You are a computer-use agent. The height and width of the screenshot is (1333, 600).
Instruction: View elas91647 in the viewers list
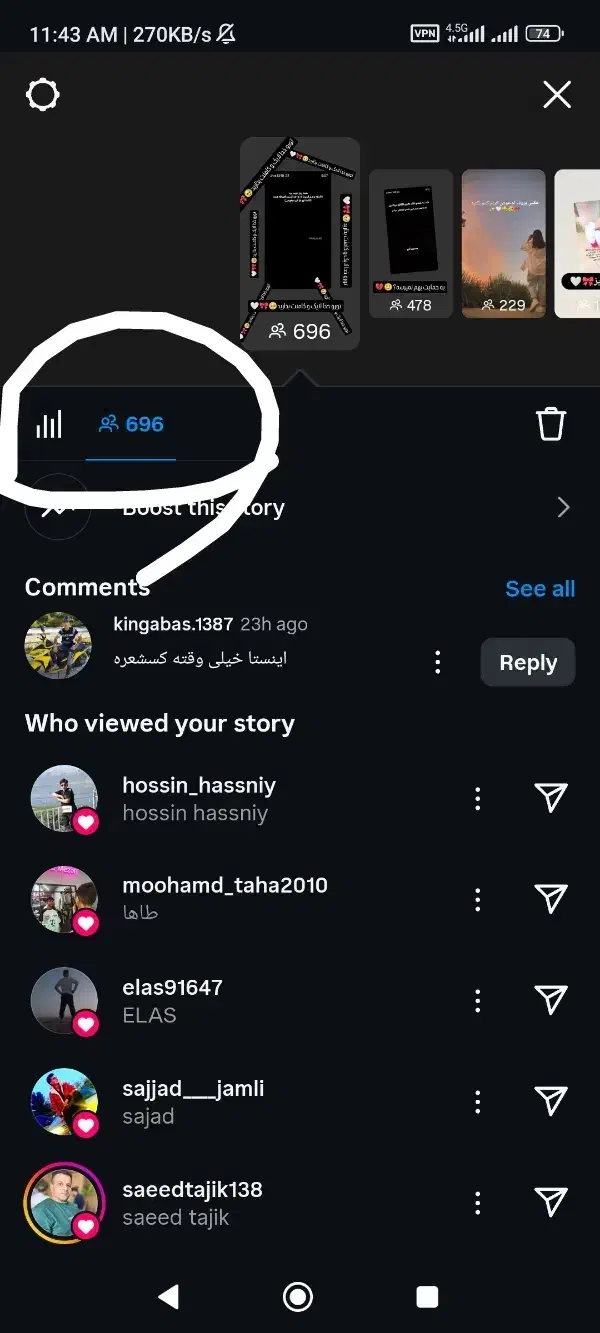pos(172,1000)
